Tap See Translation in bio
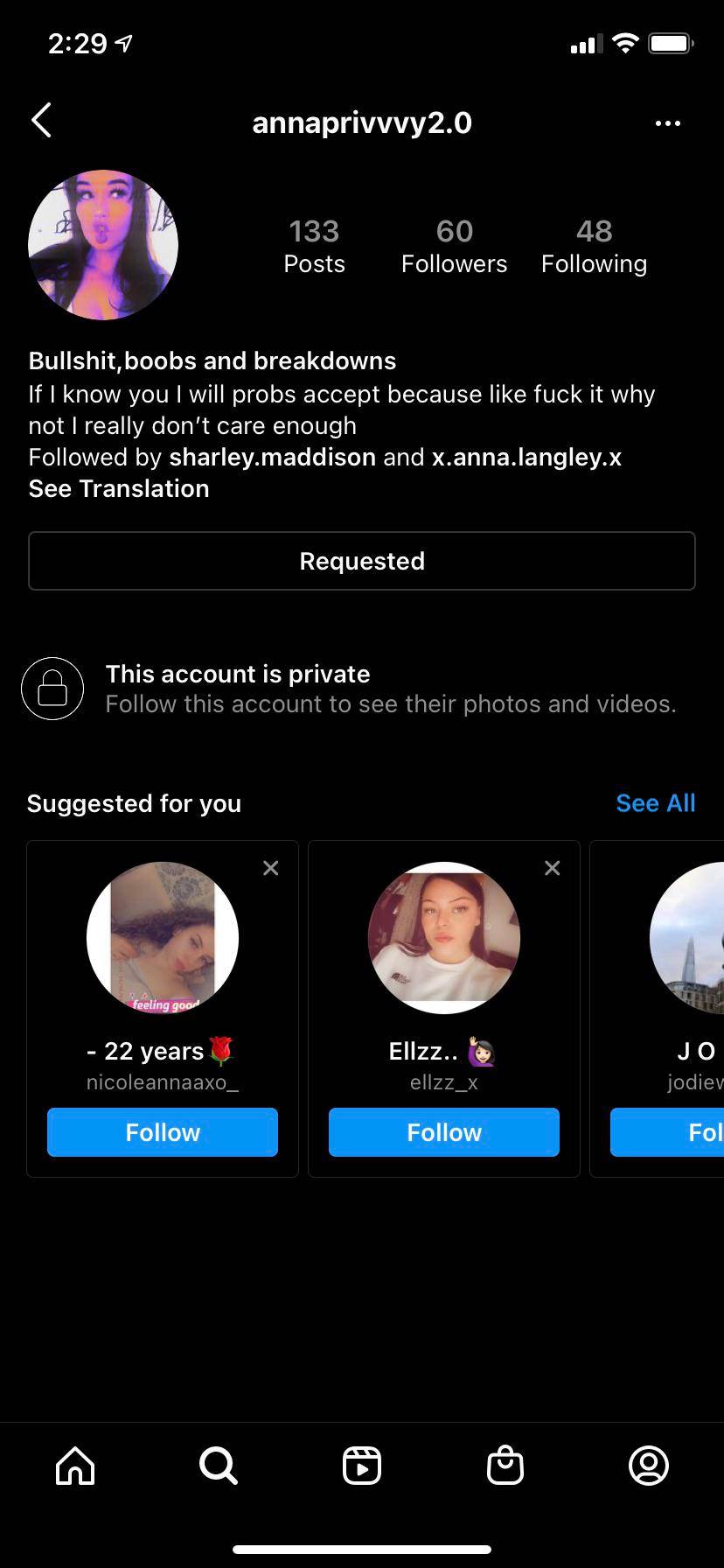Image resolution: width=724 pixels, height=1568 pixels. (118, 488)
